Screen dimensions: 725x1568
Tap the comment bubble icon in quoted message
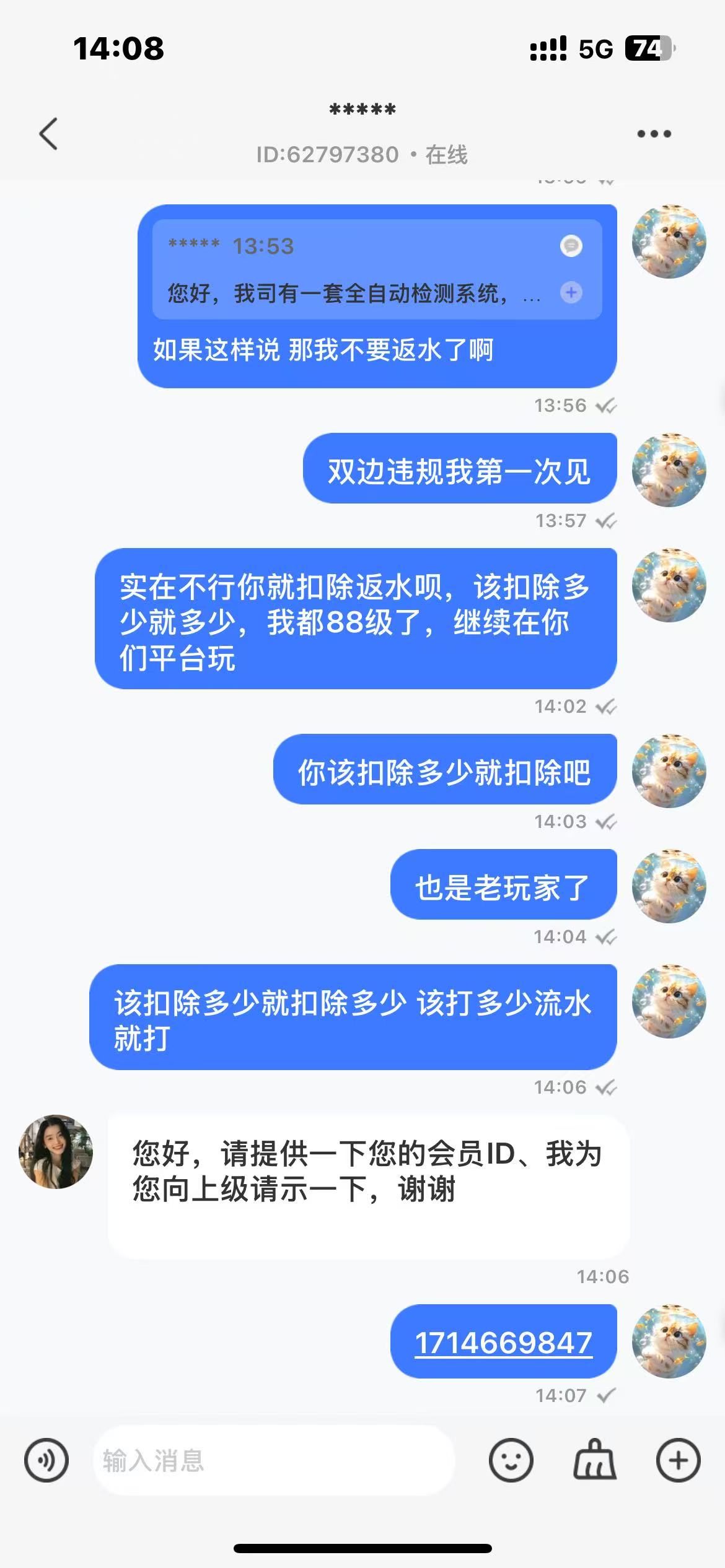click(571, 246)
